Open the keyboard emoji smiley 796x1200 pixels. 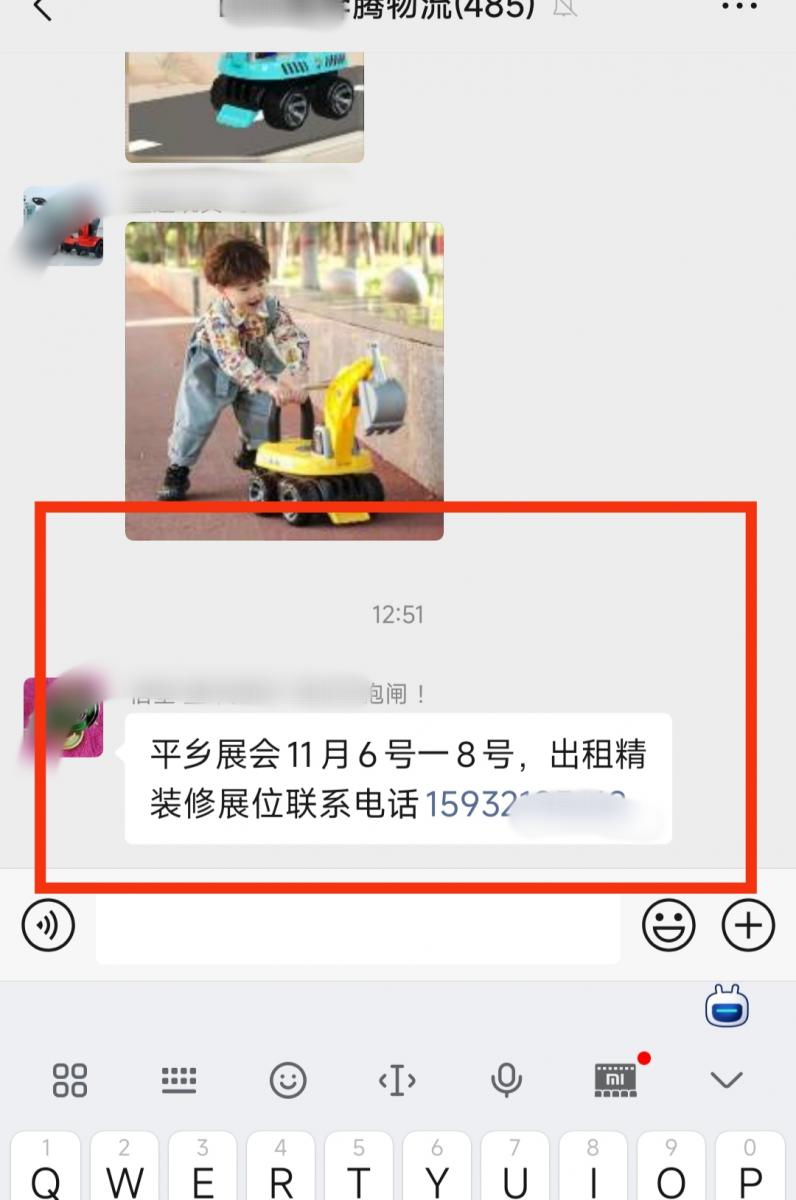(x=288, y=1080)
